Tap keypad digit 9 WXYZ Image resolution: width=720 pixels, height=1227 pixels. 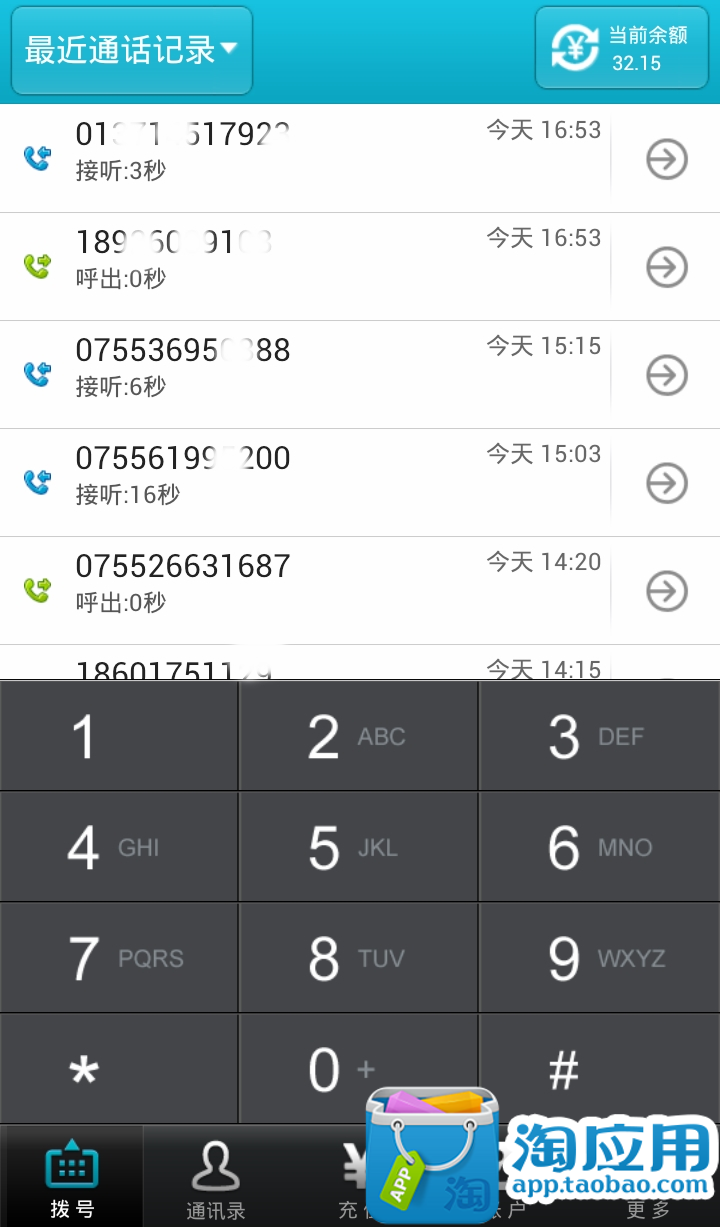(x=600, y=958)
